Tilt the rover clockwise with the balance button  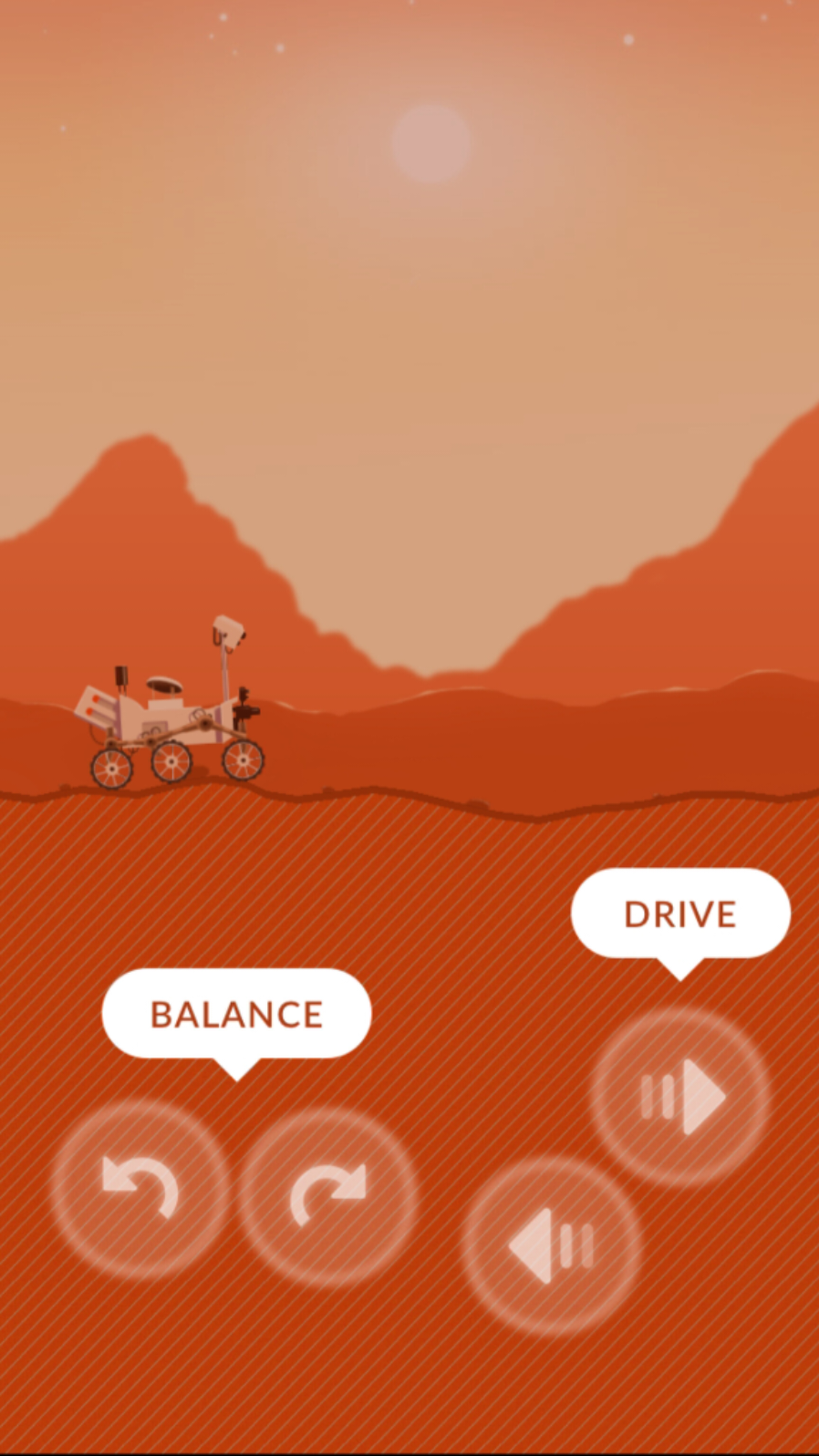click(328, 1195)
